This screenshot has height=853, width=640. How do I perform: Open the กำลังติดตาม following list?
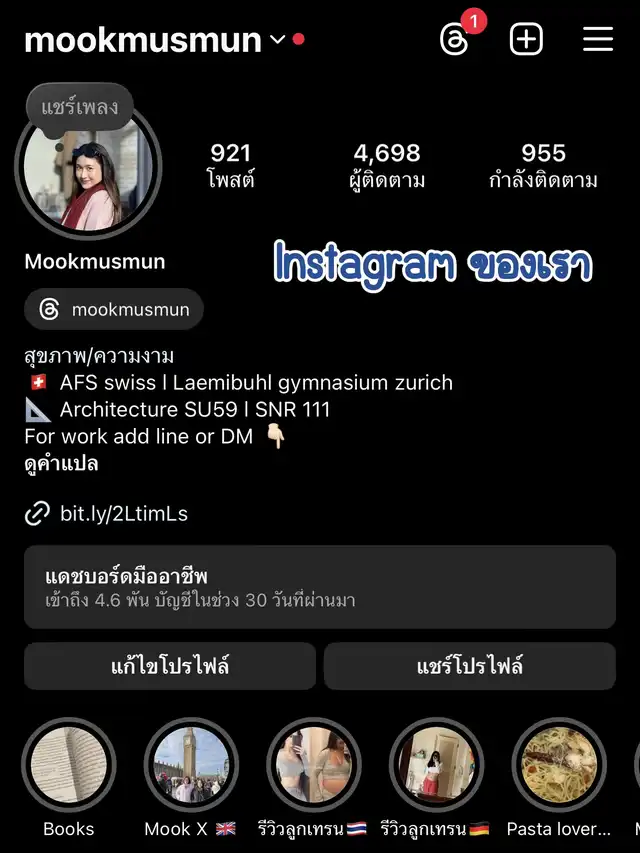coord(543,166)
